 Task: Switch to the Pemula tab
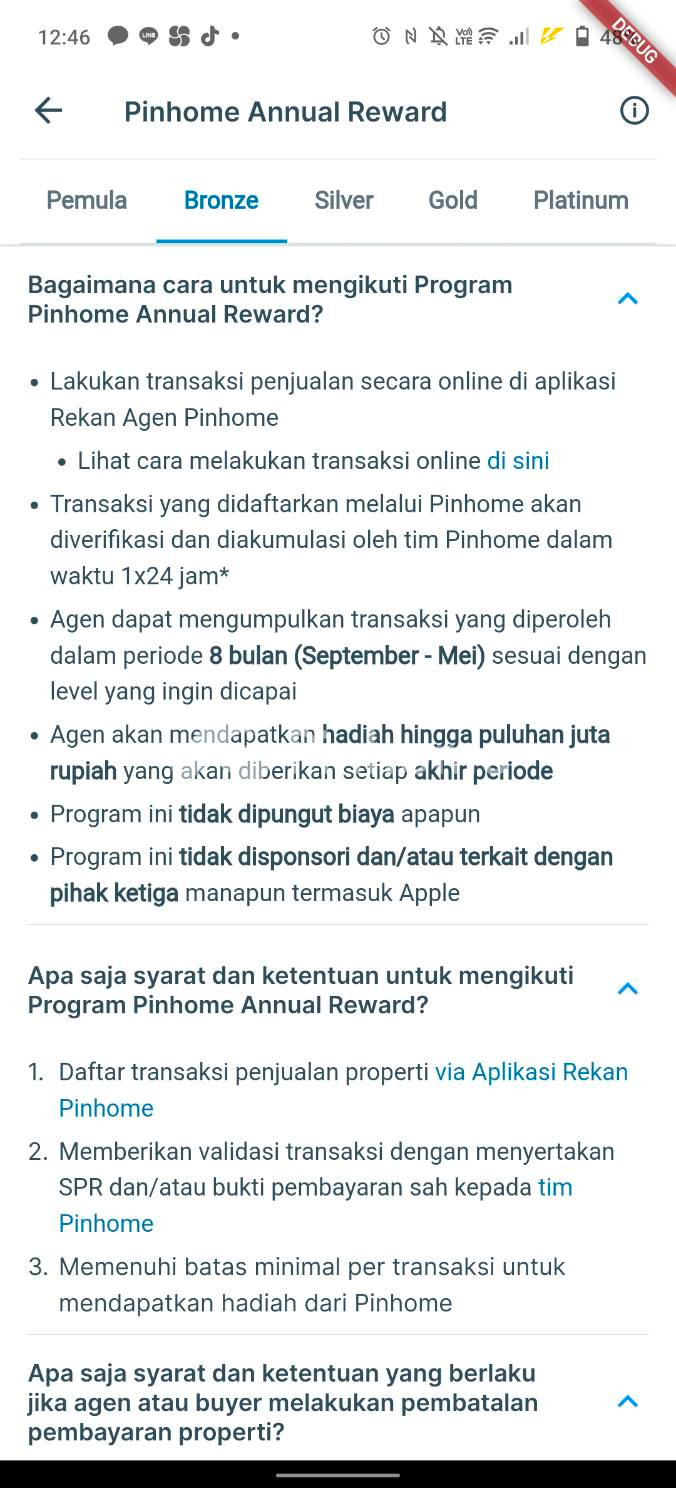tap(87, 200)
